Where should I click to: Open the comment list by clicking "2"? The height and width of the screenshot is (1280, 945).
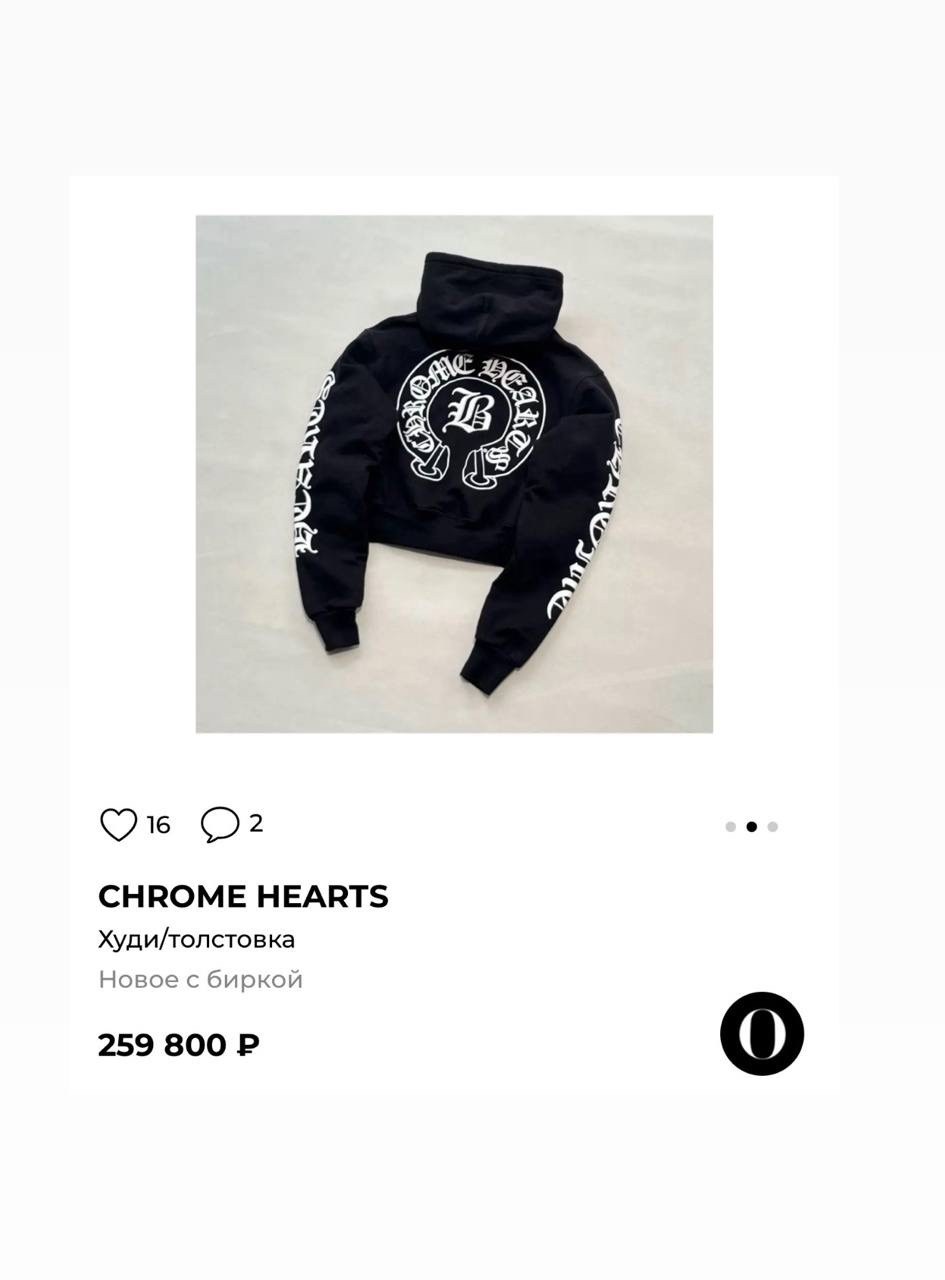coord(257,823)
